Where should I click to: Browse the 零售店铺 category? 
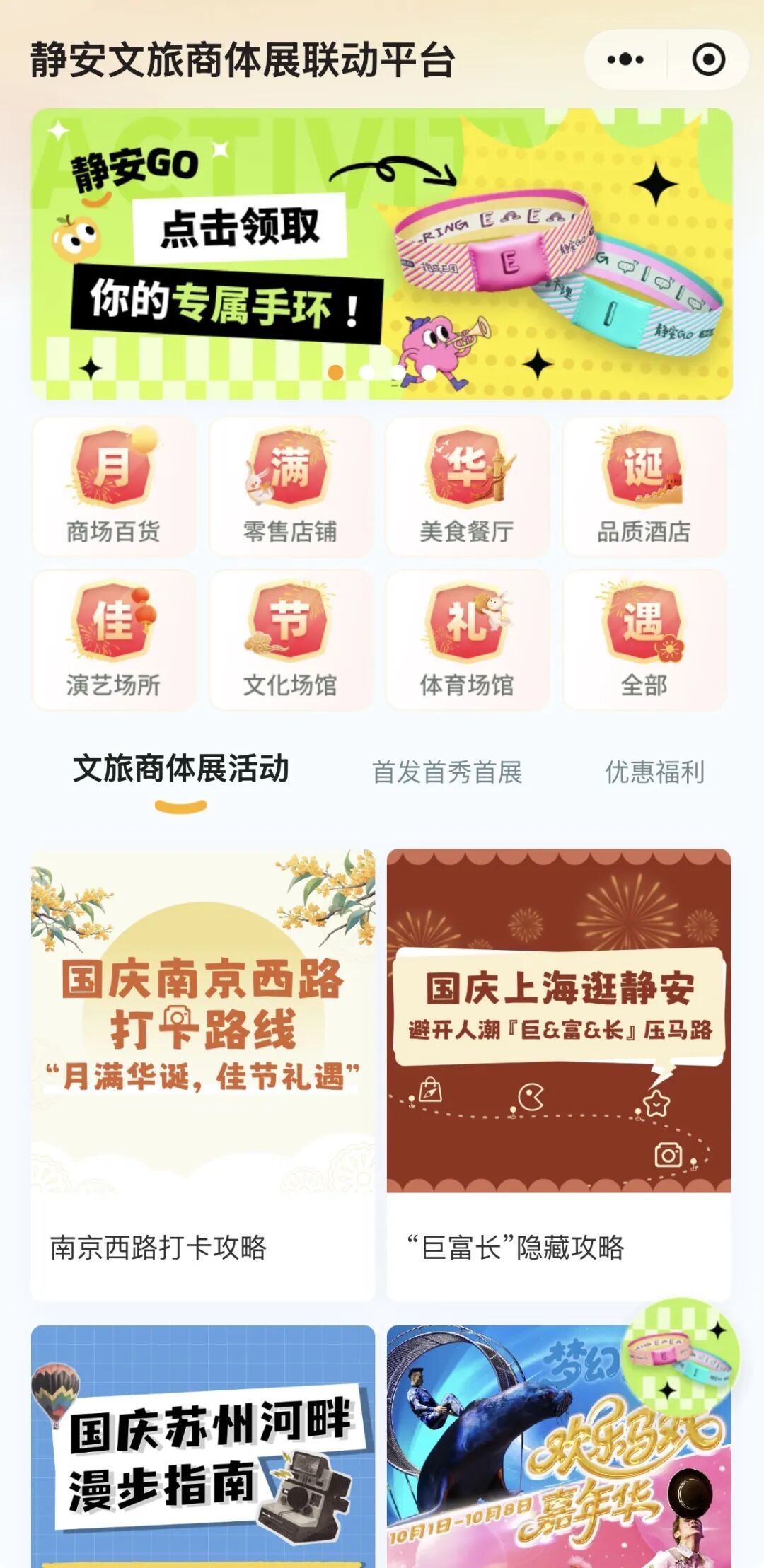pyautogui.click(x=290, y=486)
